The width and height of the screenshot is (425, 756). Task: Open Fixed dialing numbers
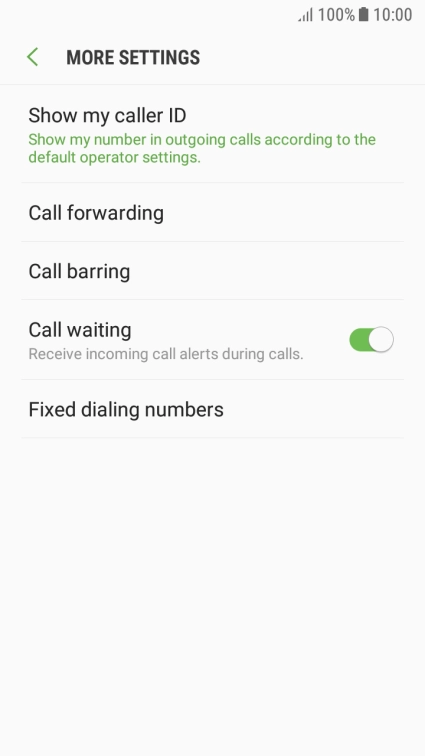click(x=212, y=409)
